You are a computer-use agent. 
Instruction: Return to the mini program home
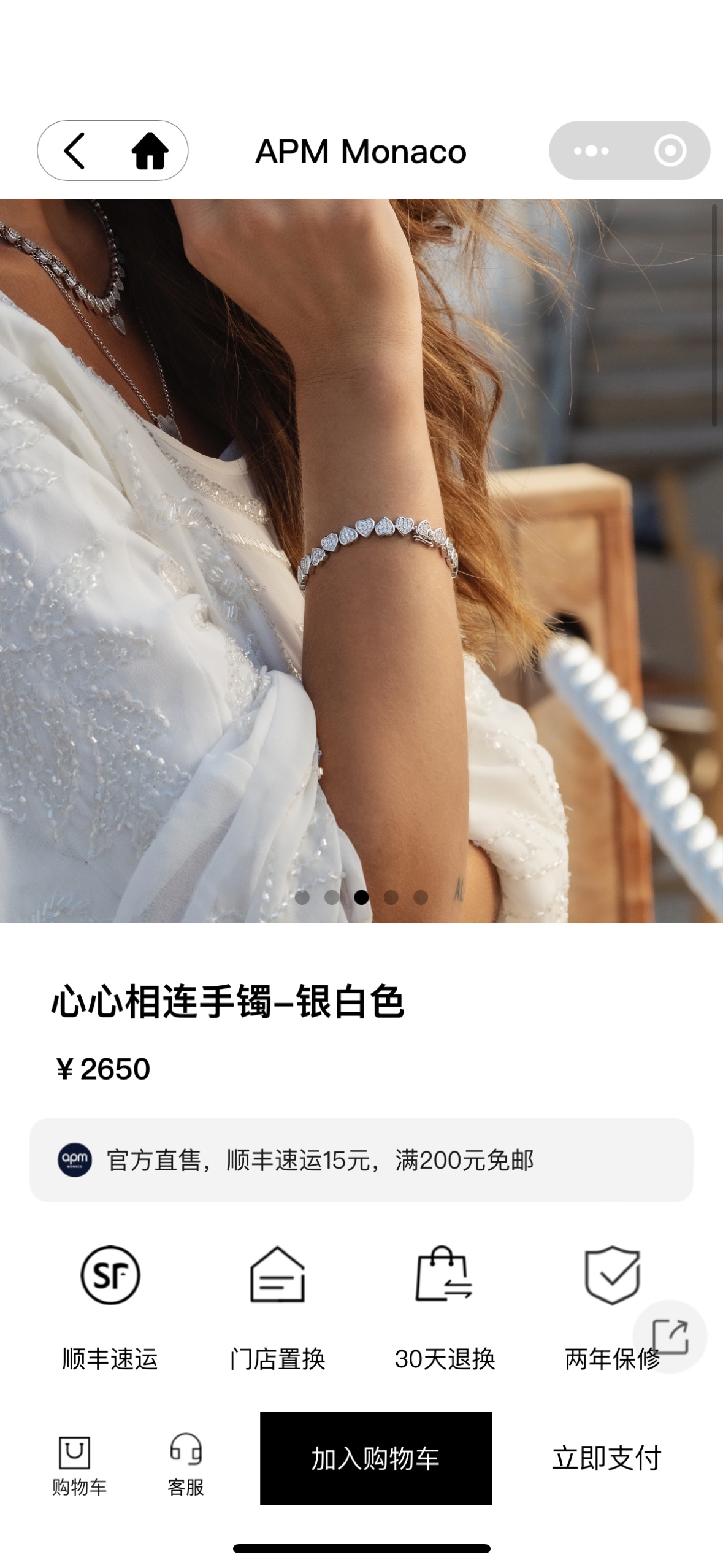tap(150, 151)
